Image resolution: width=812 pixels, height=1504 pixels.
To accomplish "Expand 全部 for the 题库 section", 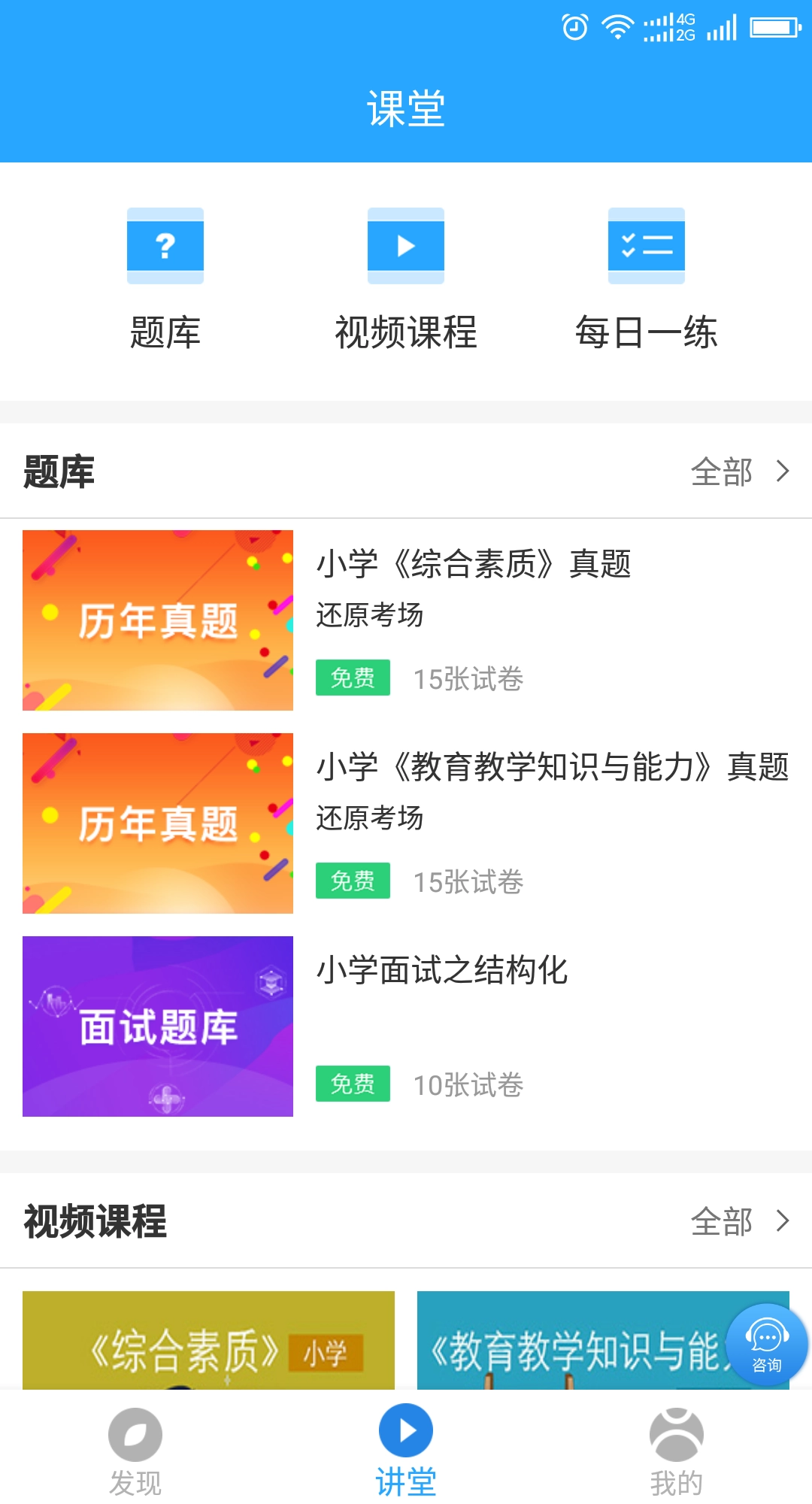I will tap(723, 472).
